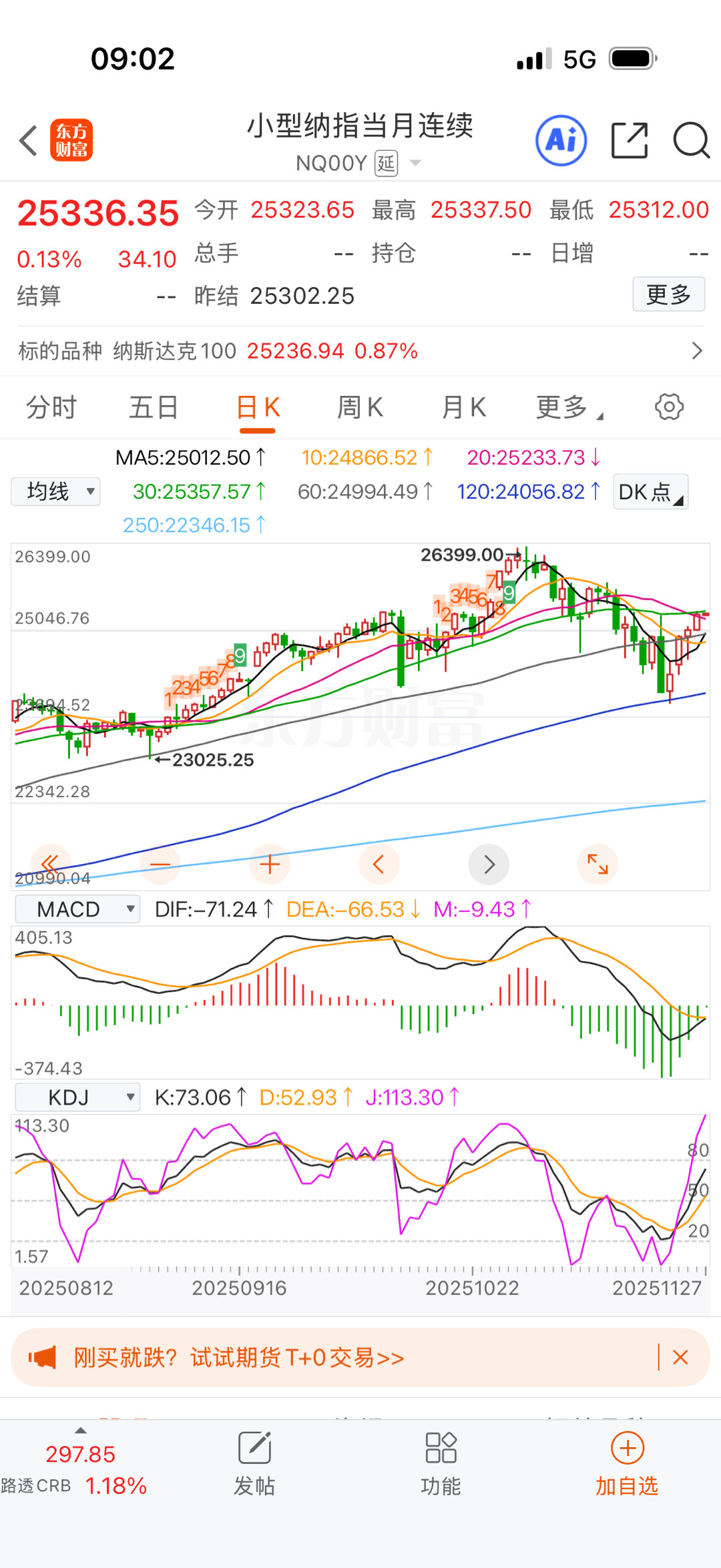Open search from the title bar
Viewport: 721px width, 1568px height.
pos(691,140)
